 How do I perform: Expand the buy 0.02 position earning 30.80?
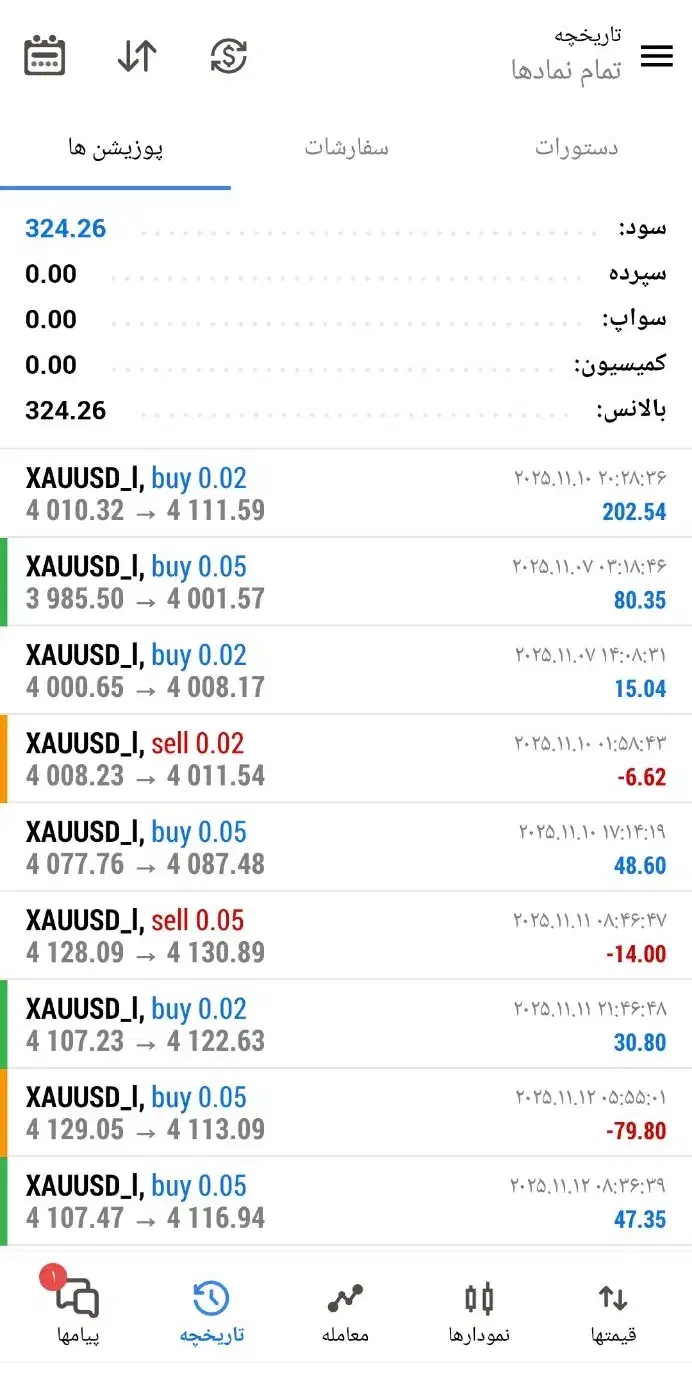[346, 1024]
